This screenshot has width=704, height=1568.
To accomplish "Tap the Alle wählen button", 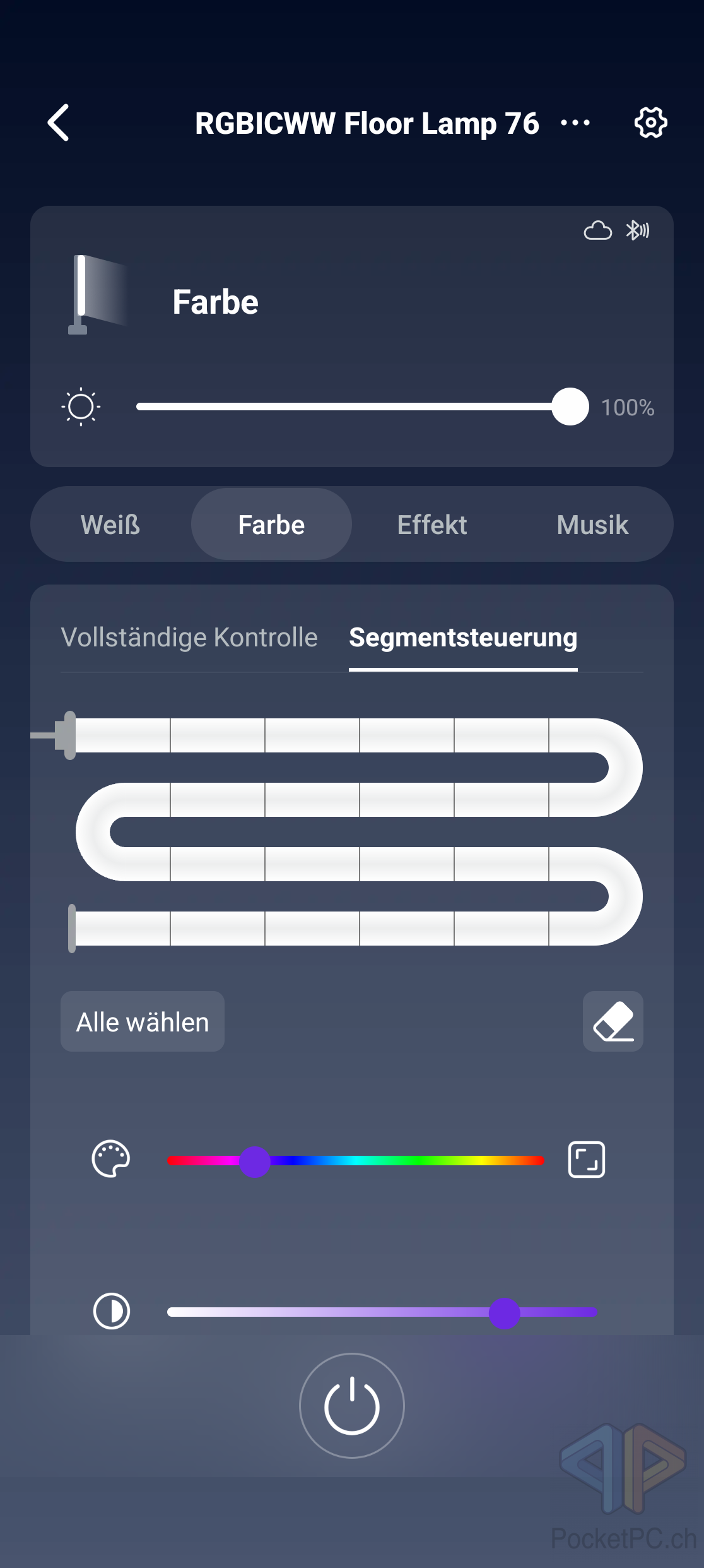I will click(x=143, y=1022).
